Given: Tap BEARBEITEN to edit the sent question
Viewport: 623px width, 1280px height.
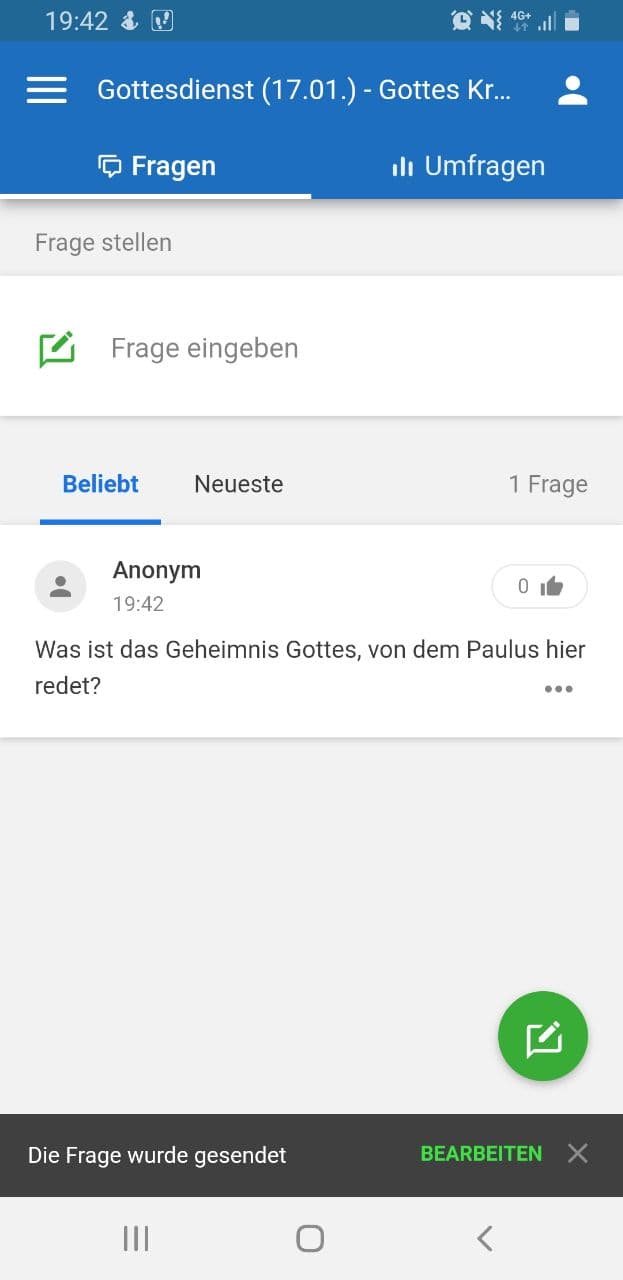Looking at the screenshot, I should pos(481,1154).
